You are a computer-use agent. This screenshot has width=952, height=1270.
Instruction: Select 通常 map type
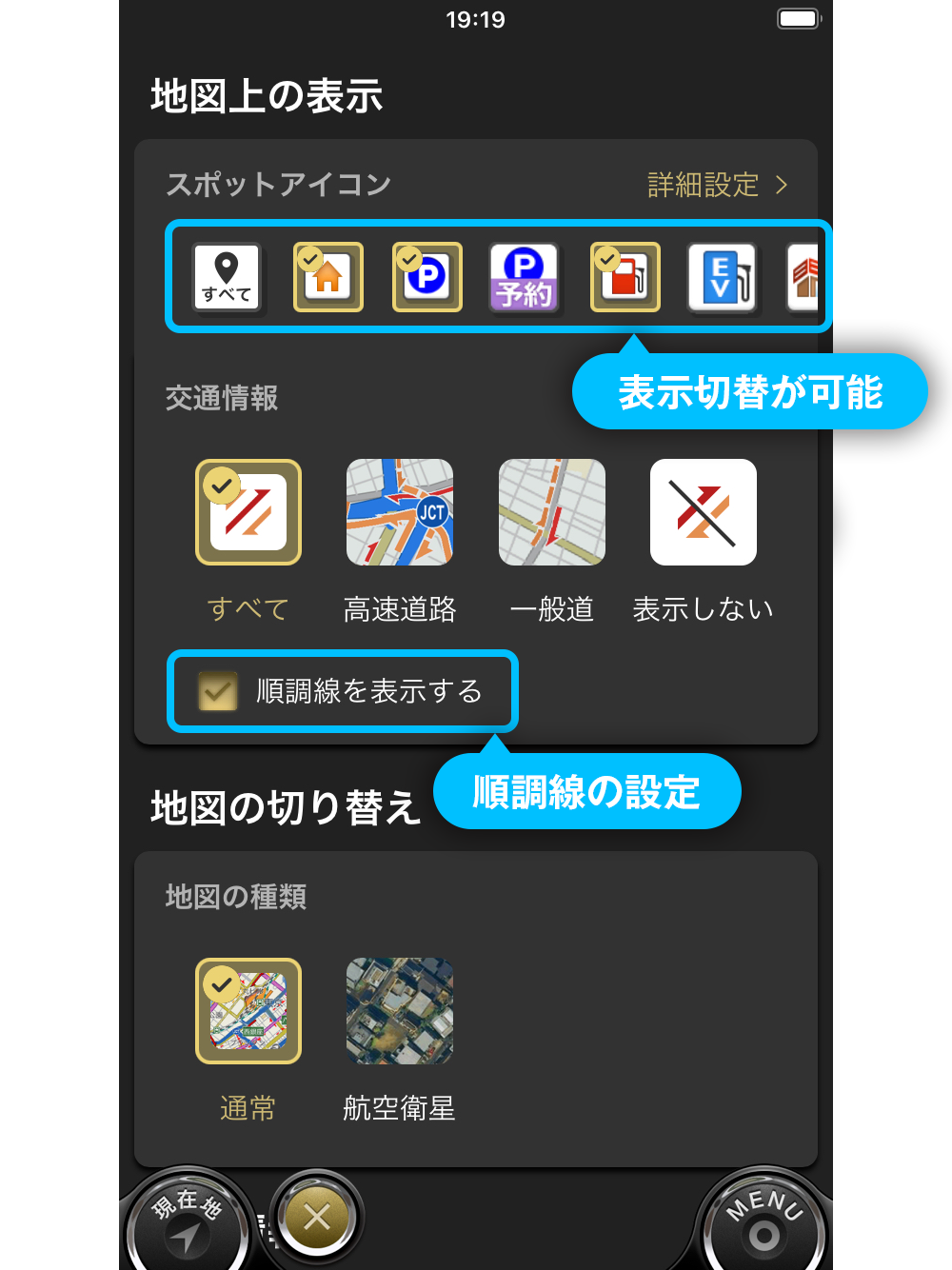(248, 1011)
